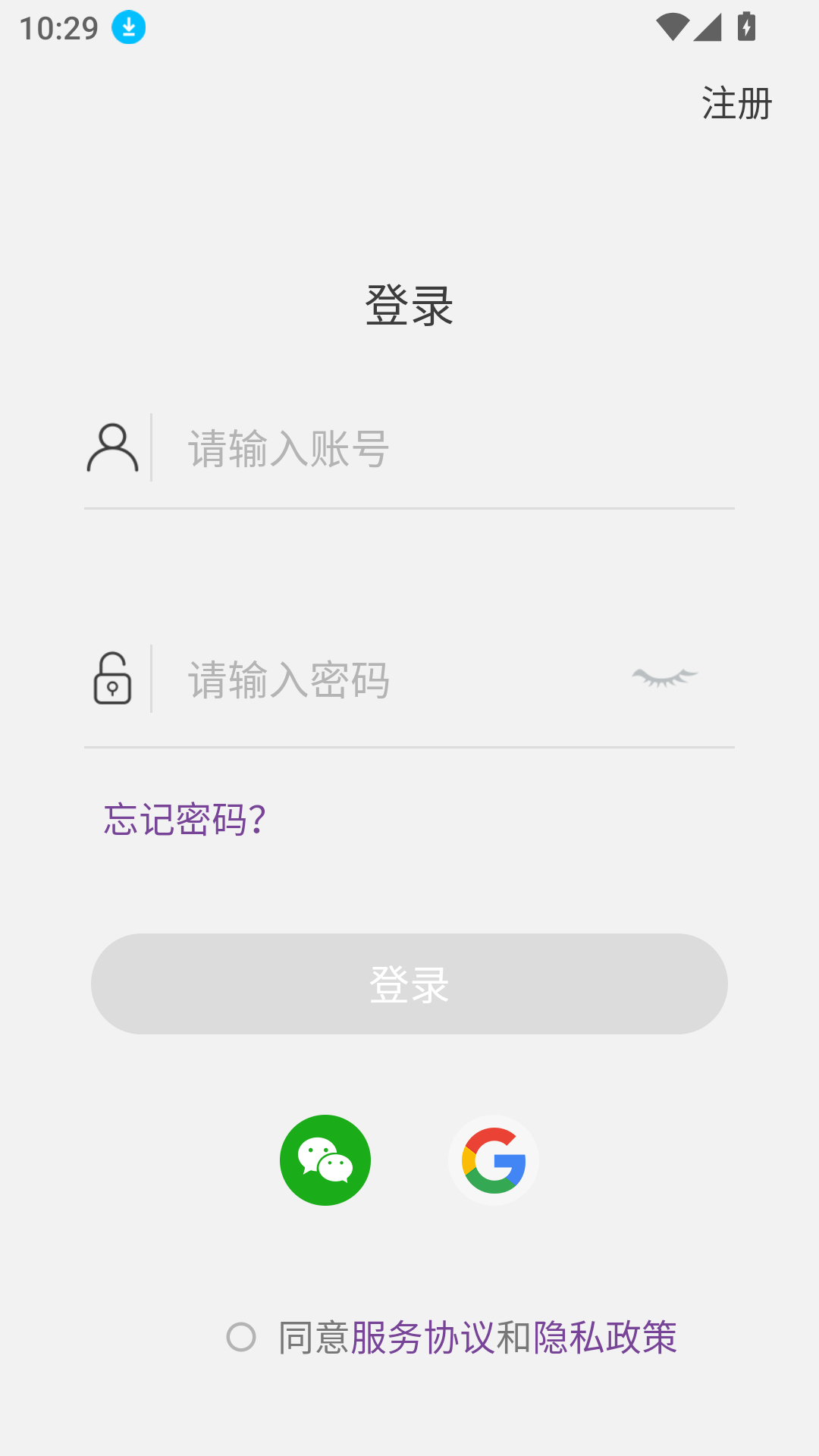Tap the 登录 title heading
The height and width of the screenshot is (1456, 819).
pos(409,306)
